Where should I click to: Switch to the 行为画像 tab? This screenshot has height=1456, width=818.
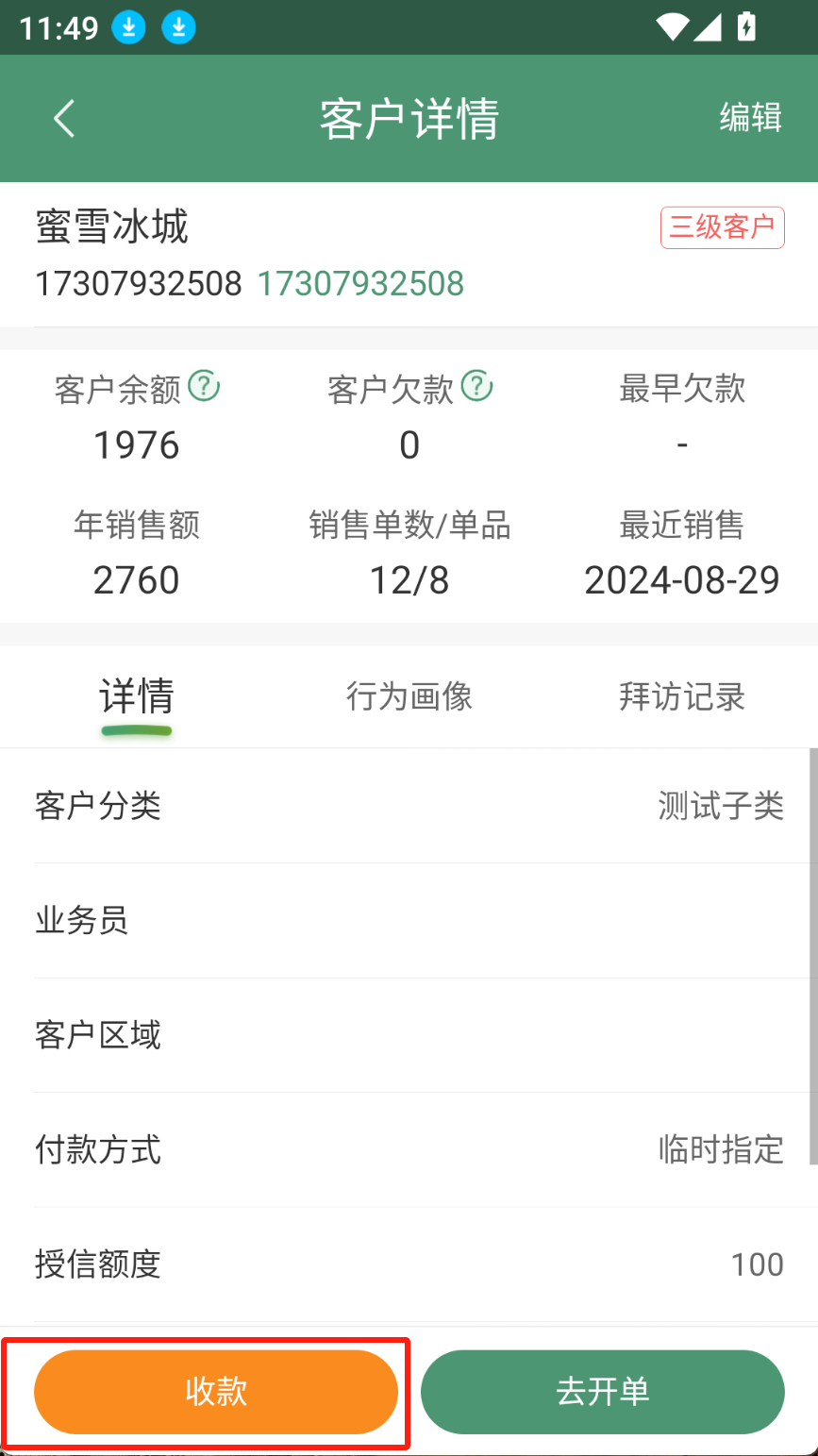[x=409, y=696]
